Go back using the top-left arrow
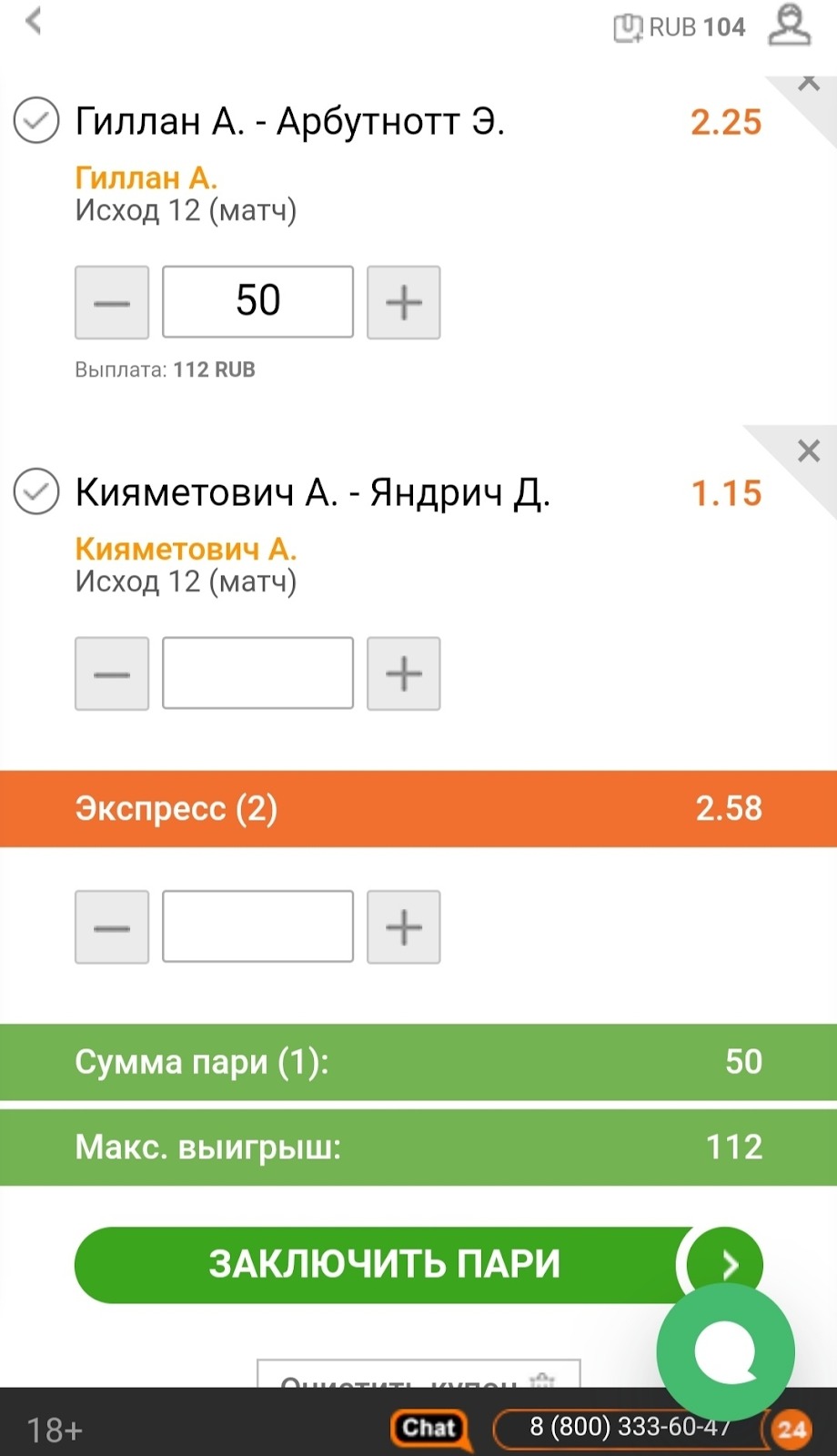 click(x=34, y=21)
